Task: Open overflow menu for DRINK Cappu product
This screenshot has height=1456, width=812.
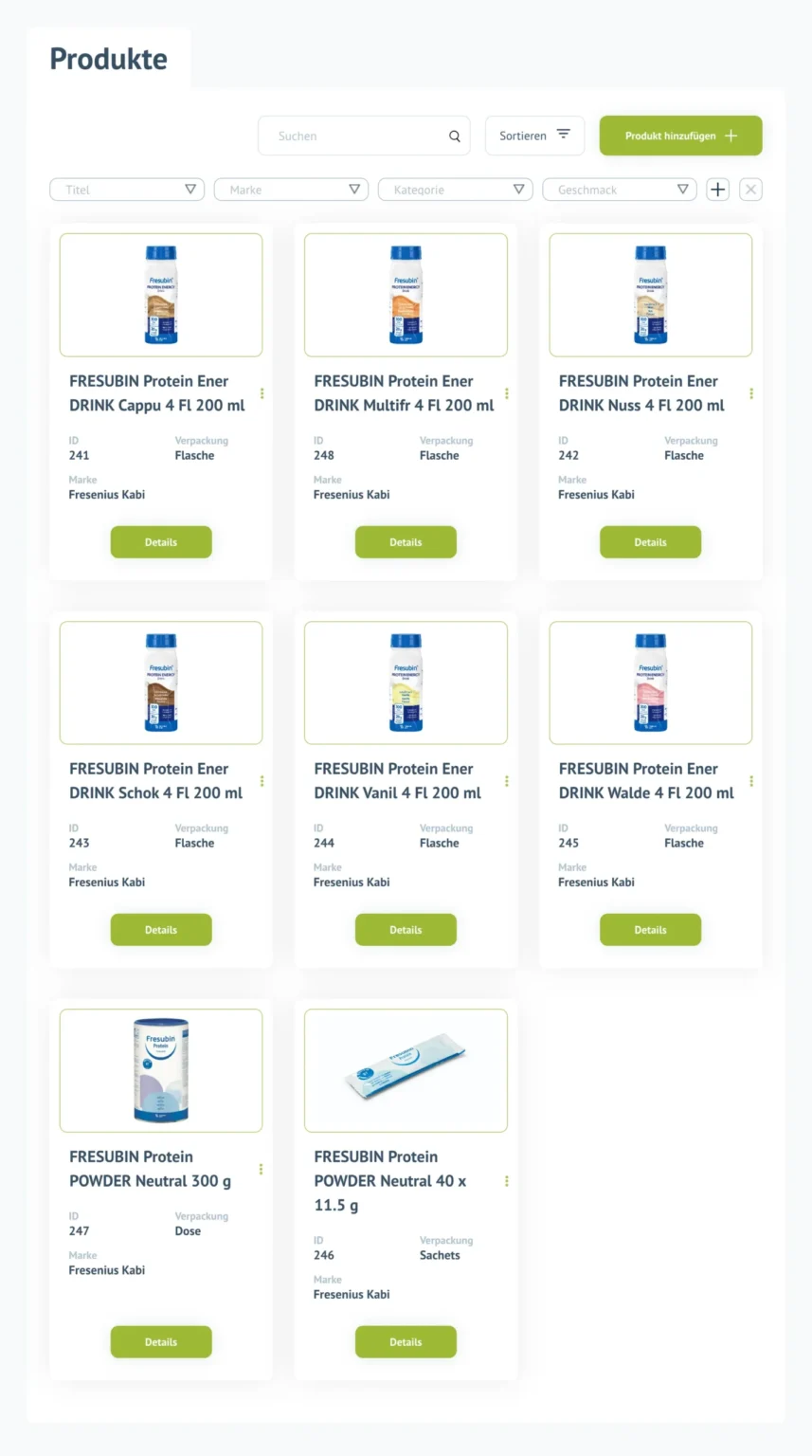Action: click(262, 393)
